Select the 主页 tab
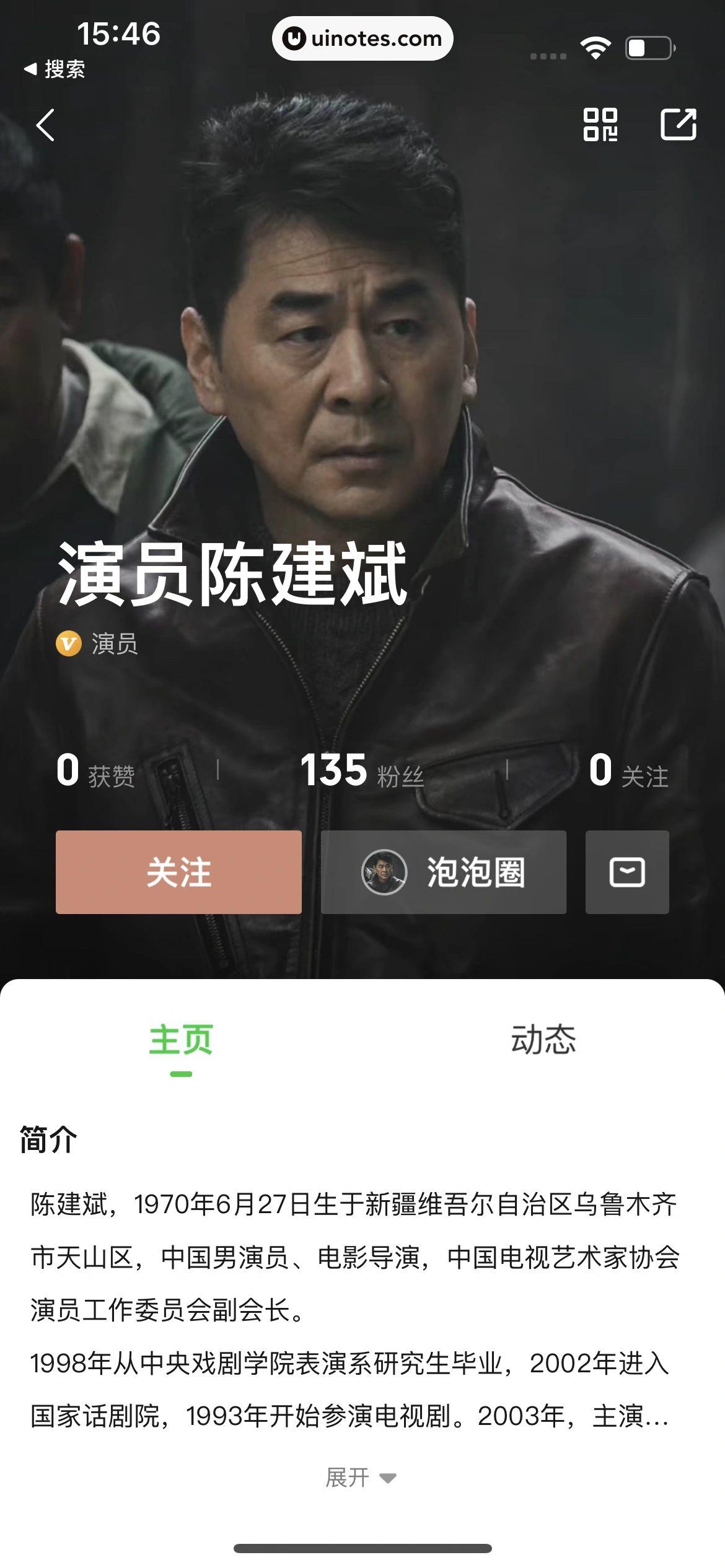 (x=181, y=1041)
